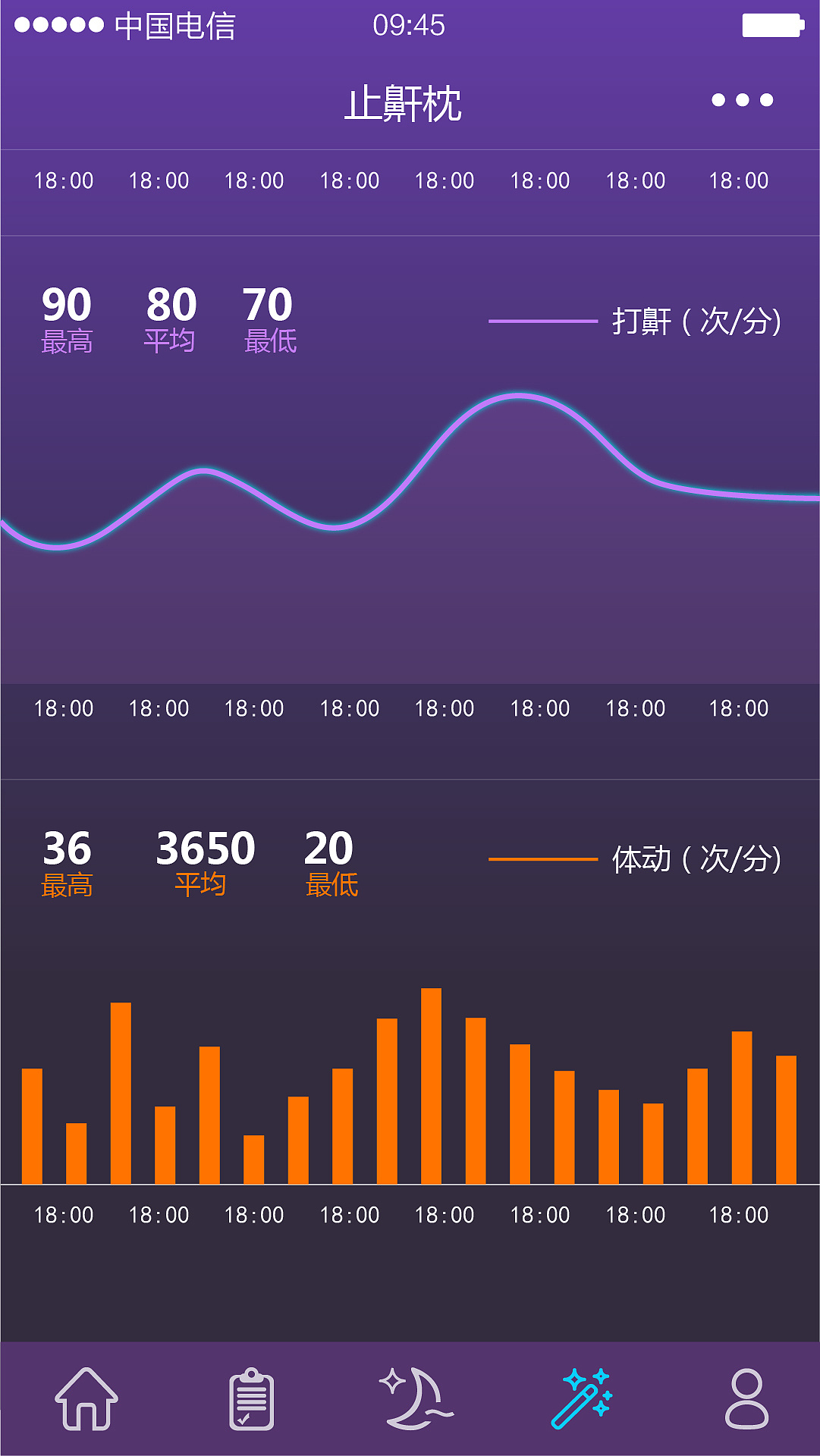
Task: Select the first 18:00 label under snore chart
Action: [65, 708]
